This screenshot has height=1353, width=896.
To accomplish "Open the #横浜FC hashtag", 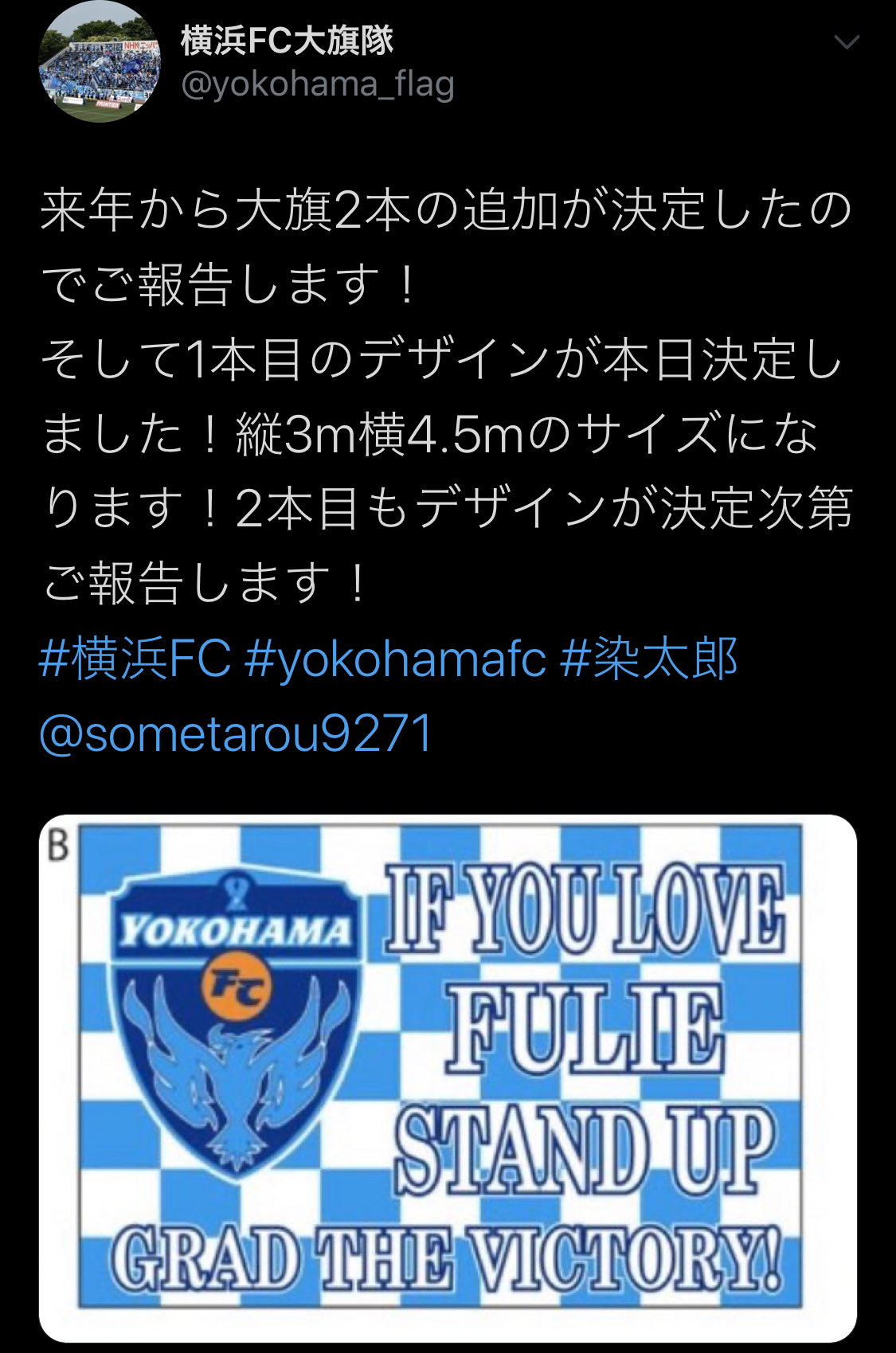I will click(135, 659).
